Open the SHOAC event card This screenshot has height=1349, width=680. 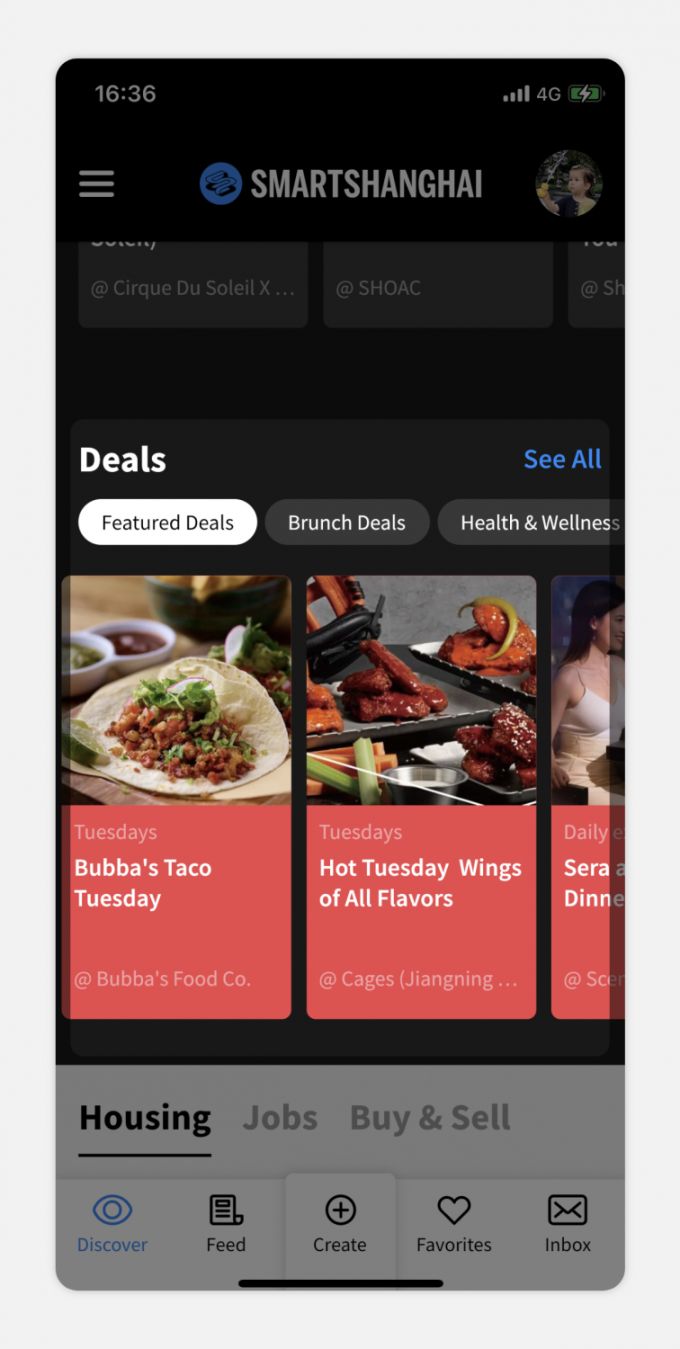click(437, 286)
